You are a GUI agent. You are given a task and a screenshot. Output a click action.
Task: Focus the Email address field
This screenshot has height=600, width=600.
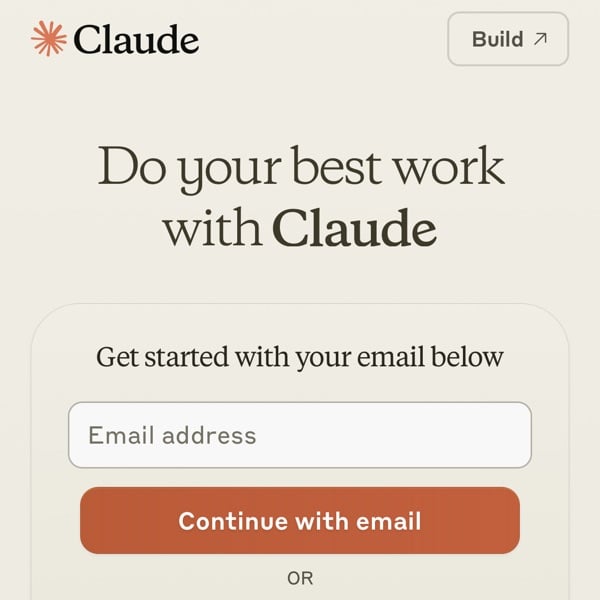pos(299,435)
